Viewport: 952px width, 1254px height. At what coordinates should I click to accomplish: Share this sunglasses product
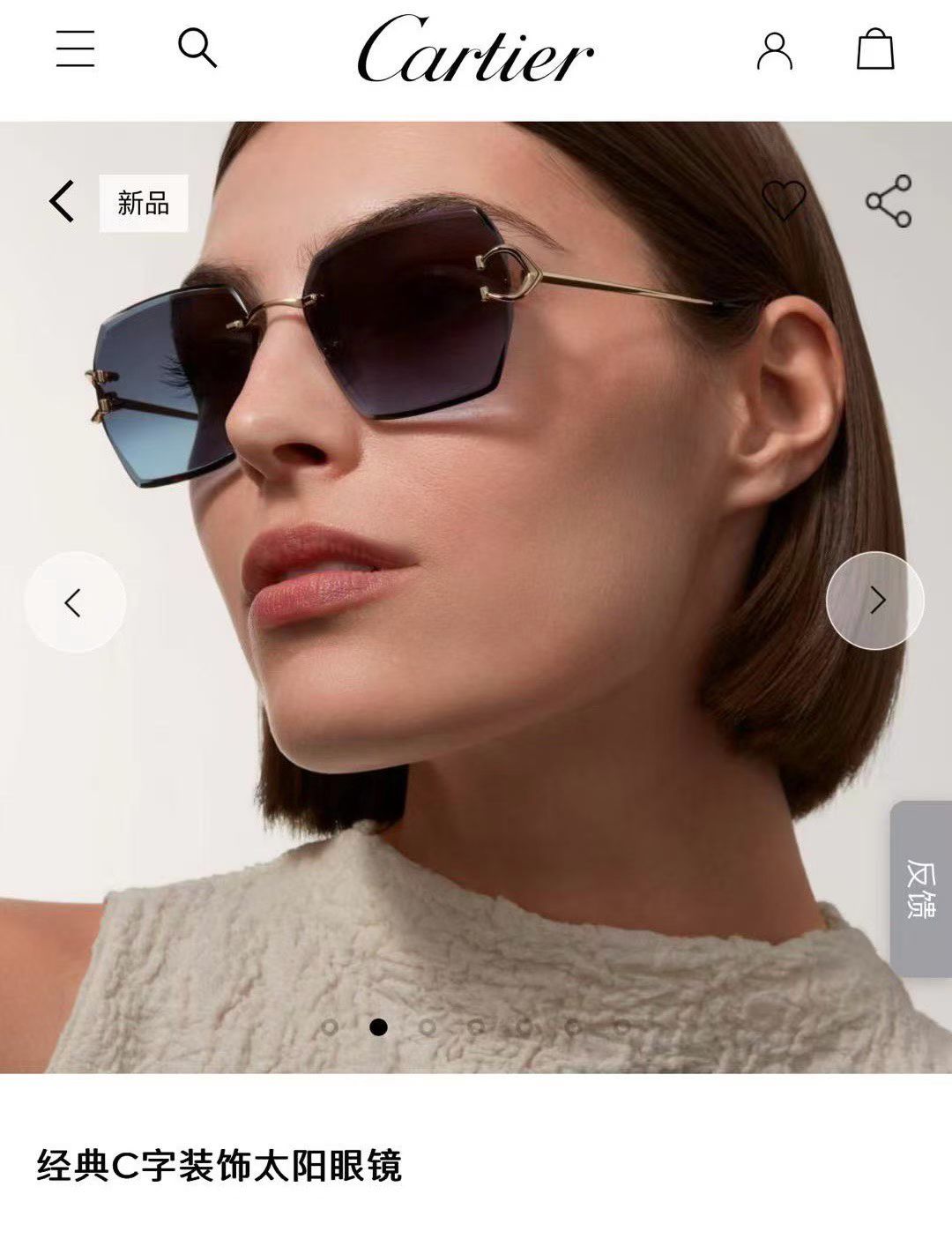click(x=889, y=201)
